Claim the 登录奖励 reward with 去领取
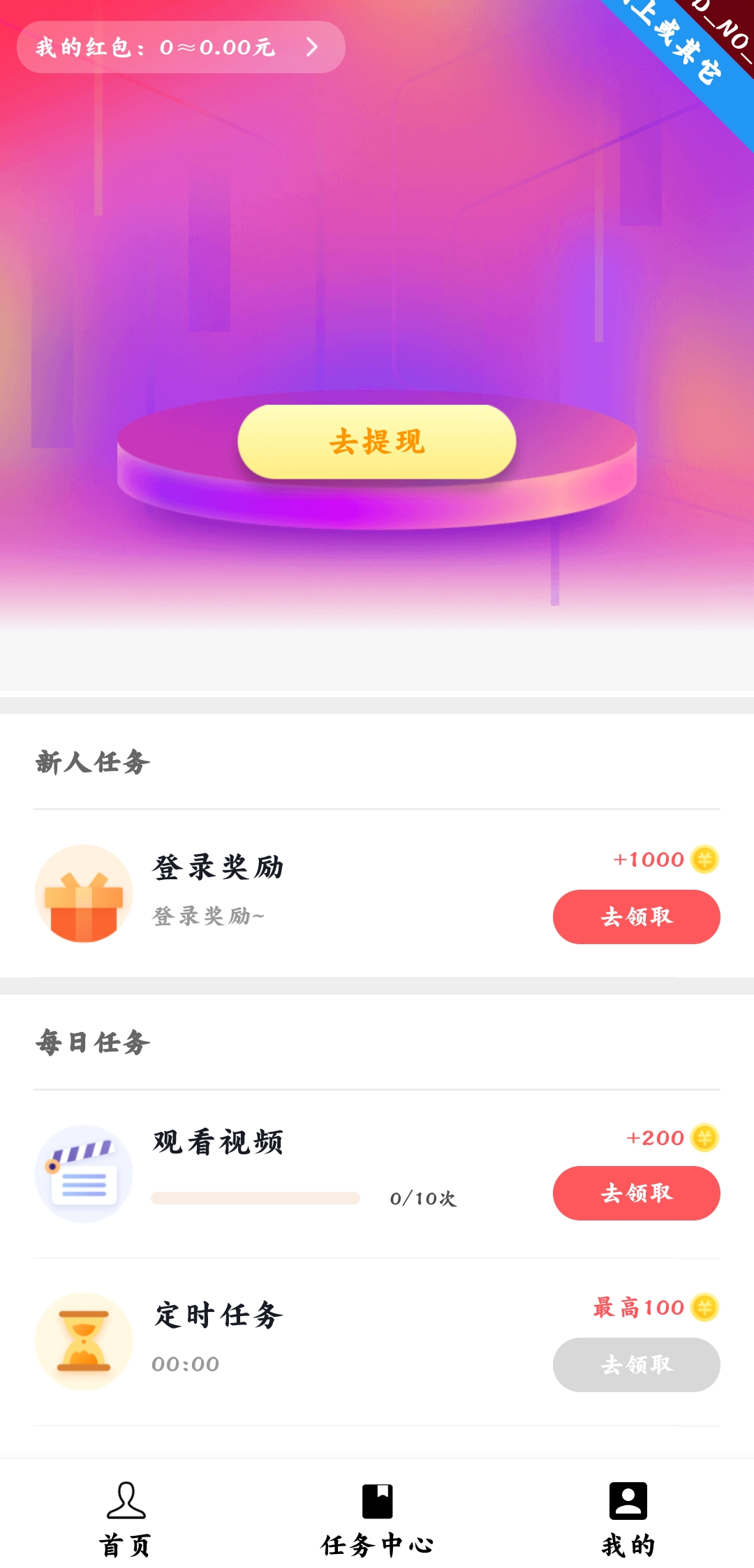 point(636,916)
